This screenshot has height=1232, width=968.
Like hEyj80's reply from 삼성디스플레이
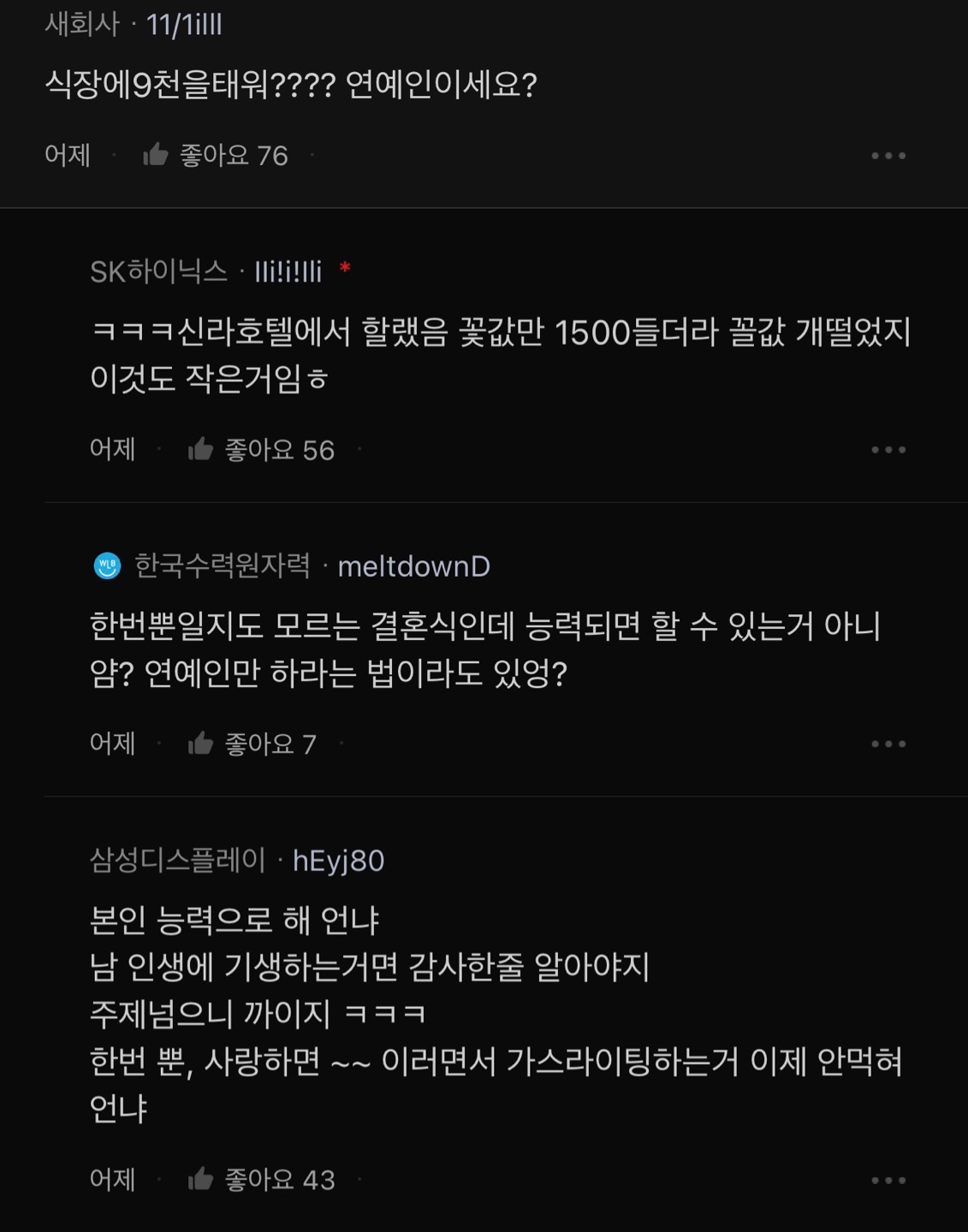click(200, 1179)
